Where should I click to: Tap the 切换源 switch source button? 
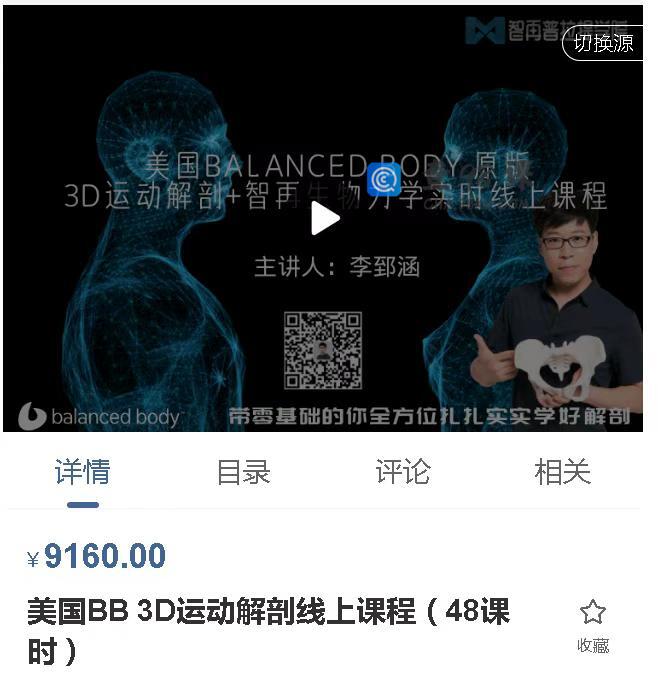604,43
